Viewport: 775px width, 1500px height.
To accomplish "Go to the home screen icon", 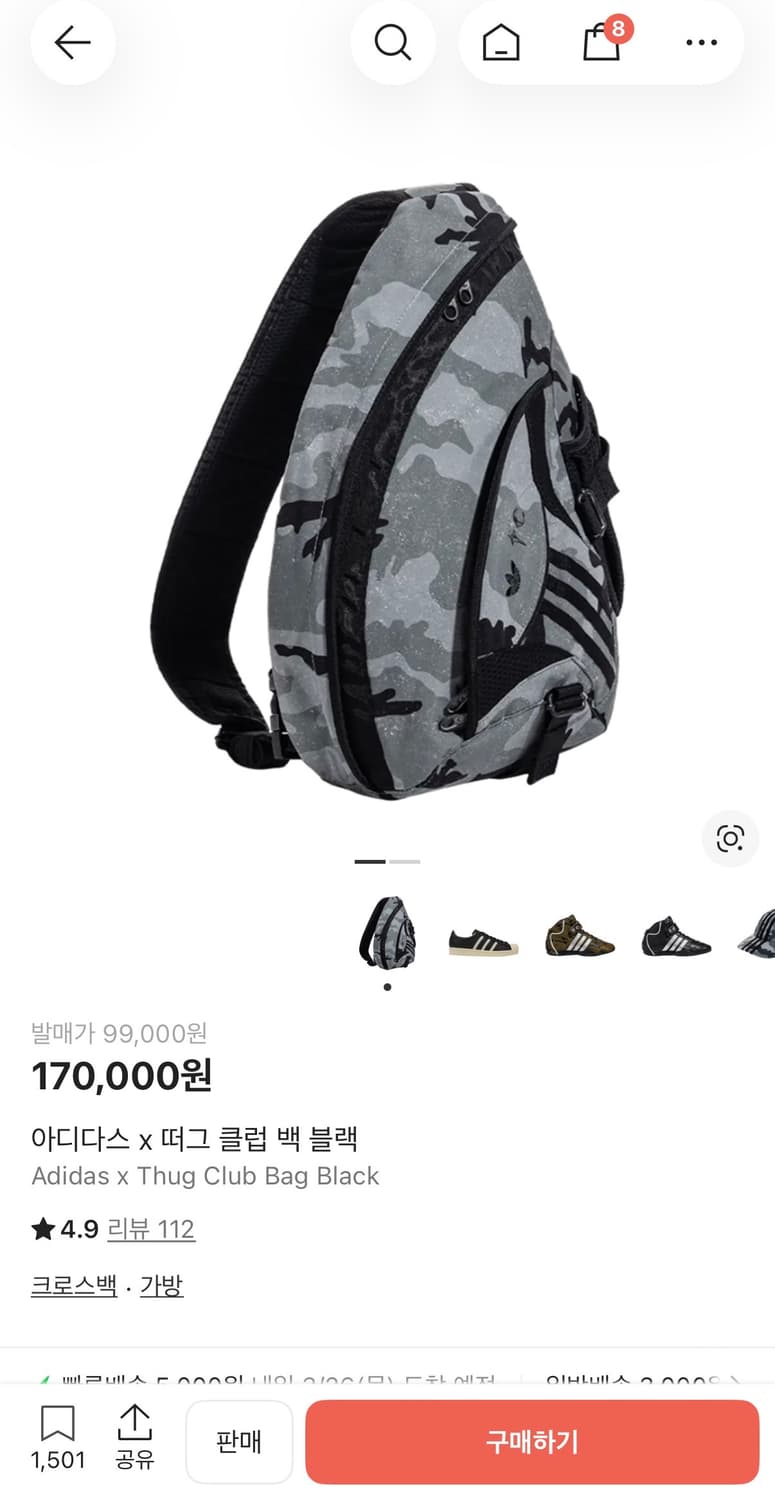I will pyautogui.click(x=500, y=43).
